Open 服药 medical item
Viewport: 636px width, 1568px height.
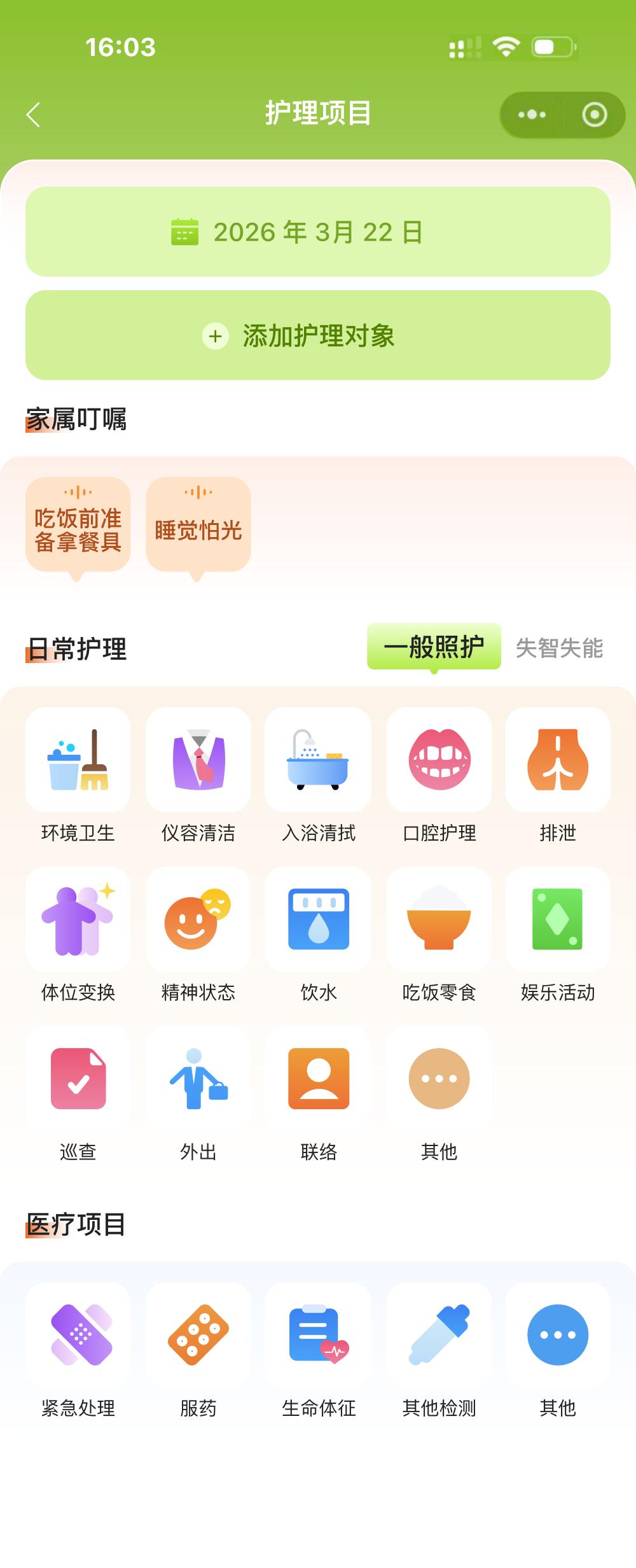click(x=198, y=1352)
